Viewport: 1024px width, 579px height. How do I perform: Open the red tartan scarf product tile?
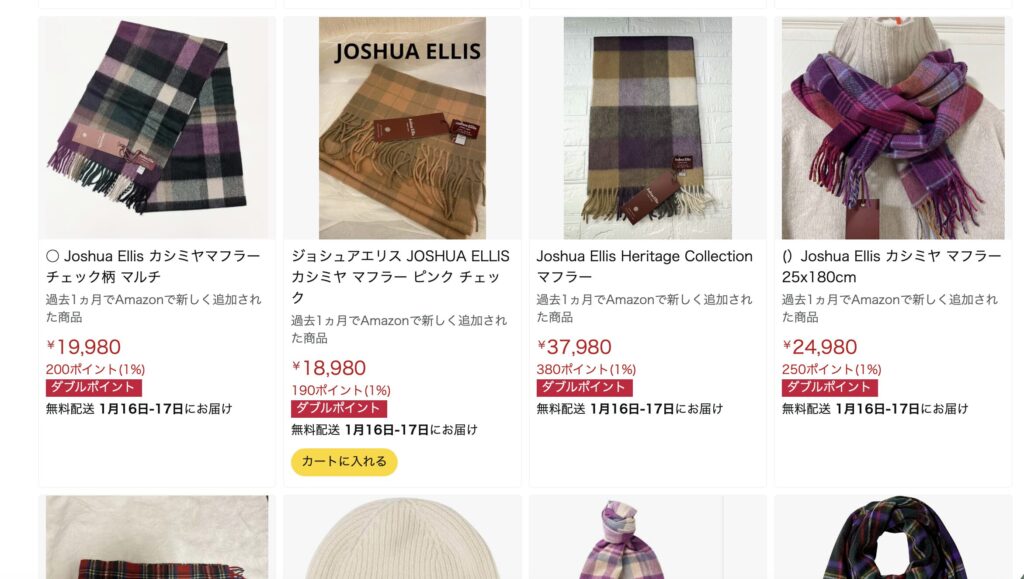[157, 540]
